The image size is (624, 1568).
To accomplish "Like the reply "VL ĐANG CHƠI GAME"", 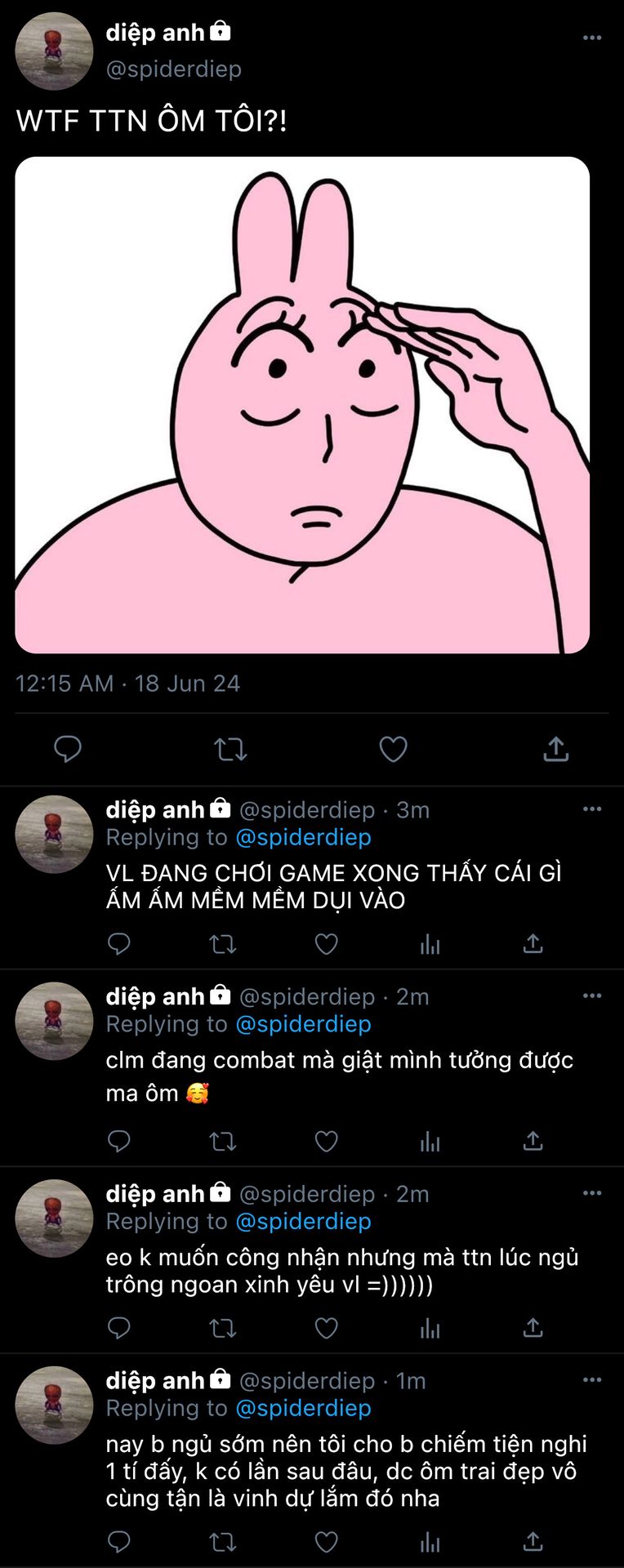I will [326, 944].
